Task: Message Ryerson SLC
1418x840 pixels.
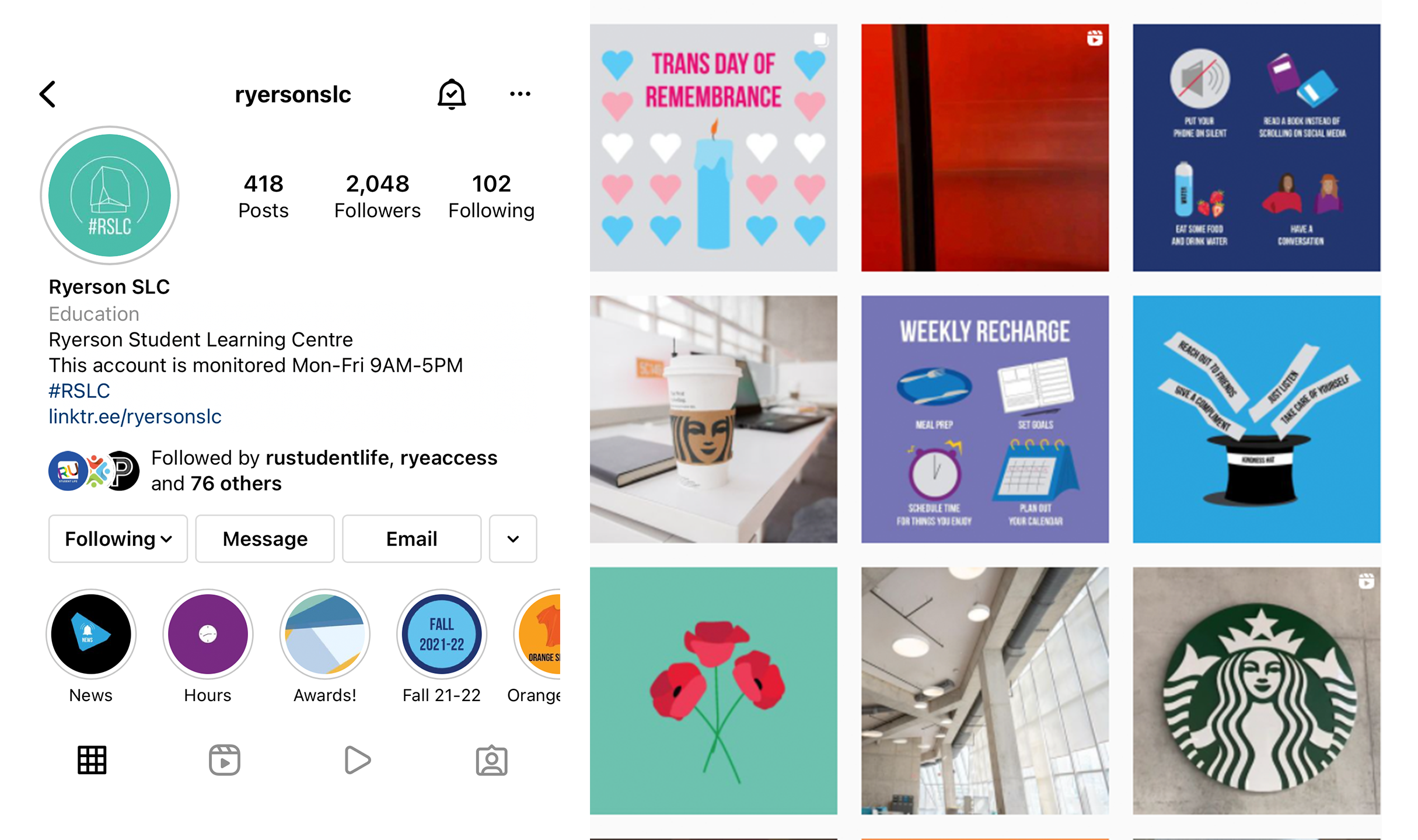Action: point(265,538)
